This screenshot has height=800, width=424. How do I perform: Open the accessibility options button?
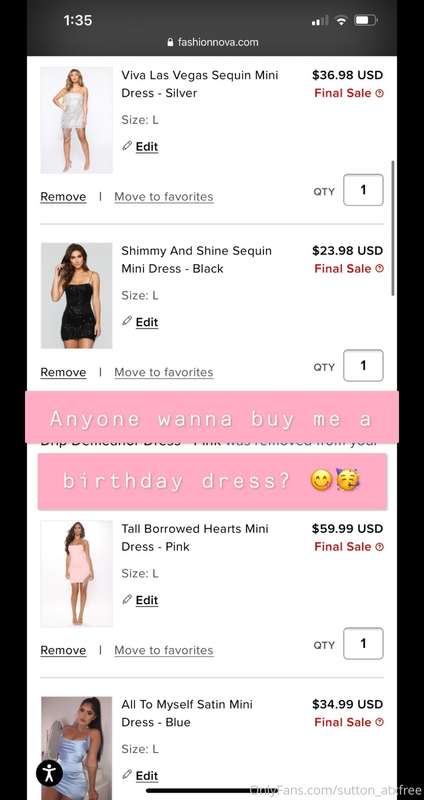click(x=49, y=772)
